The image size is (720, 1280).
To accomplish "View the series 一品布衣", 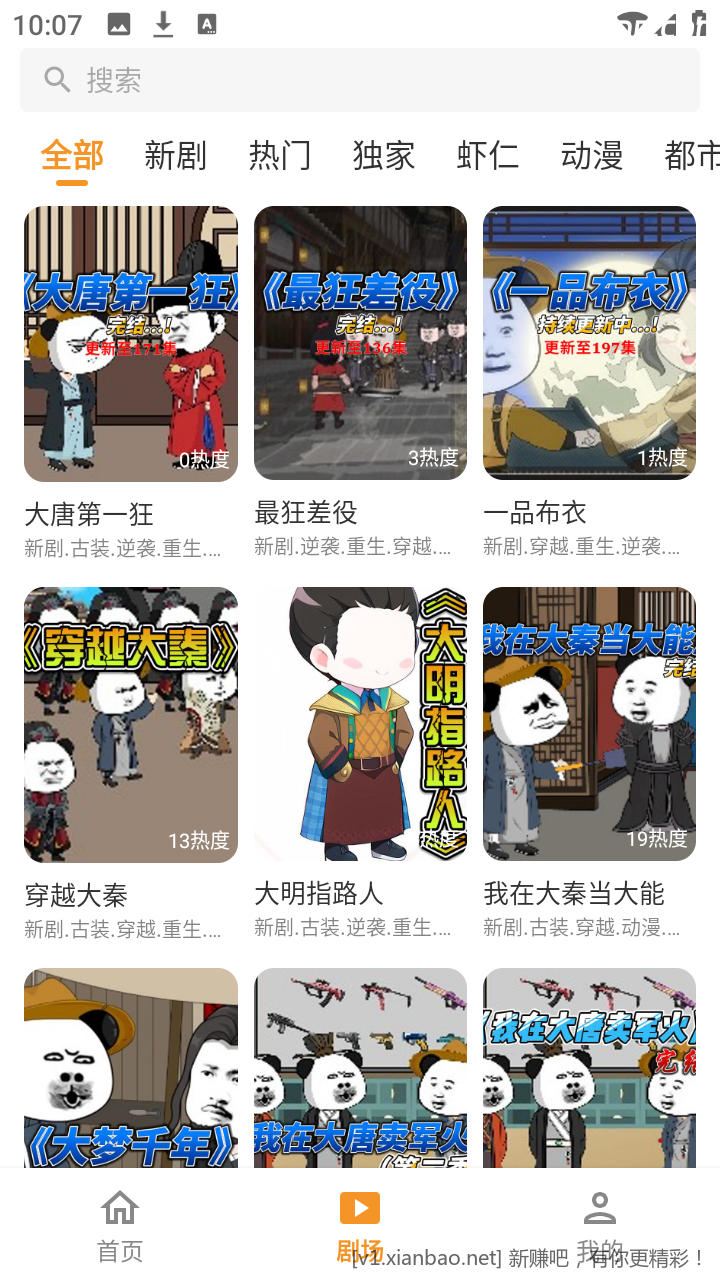I will 589,343.
